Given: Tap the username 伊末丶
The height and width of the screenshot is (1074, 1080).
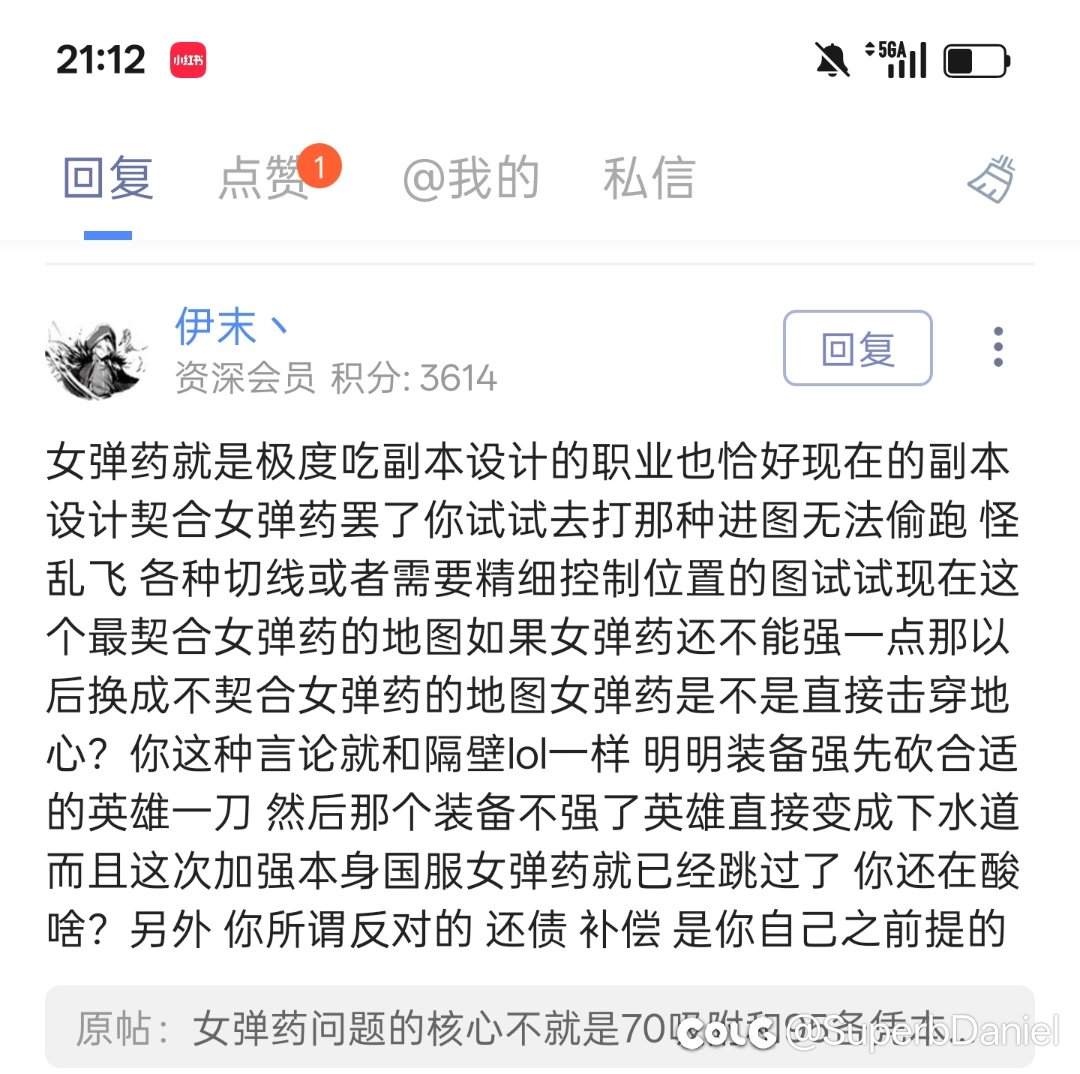Looking at the screenshot, I should coord(232,325).
